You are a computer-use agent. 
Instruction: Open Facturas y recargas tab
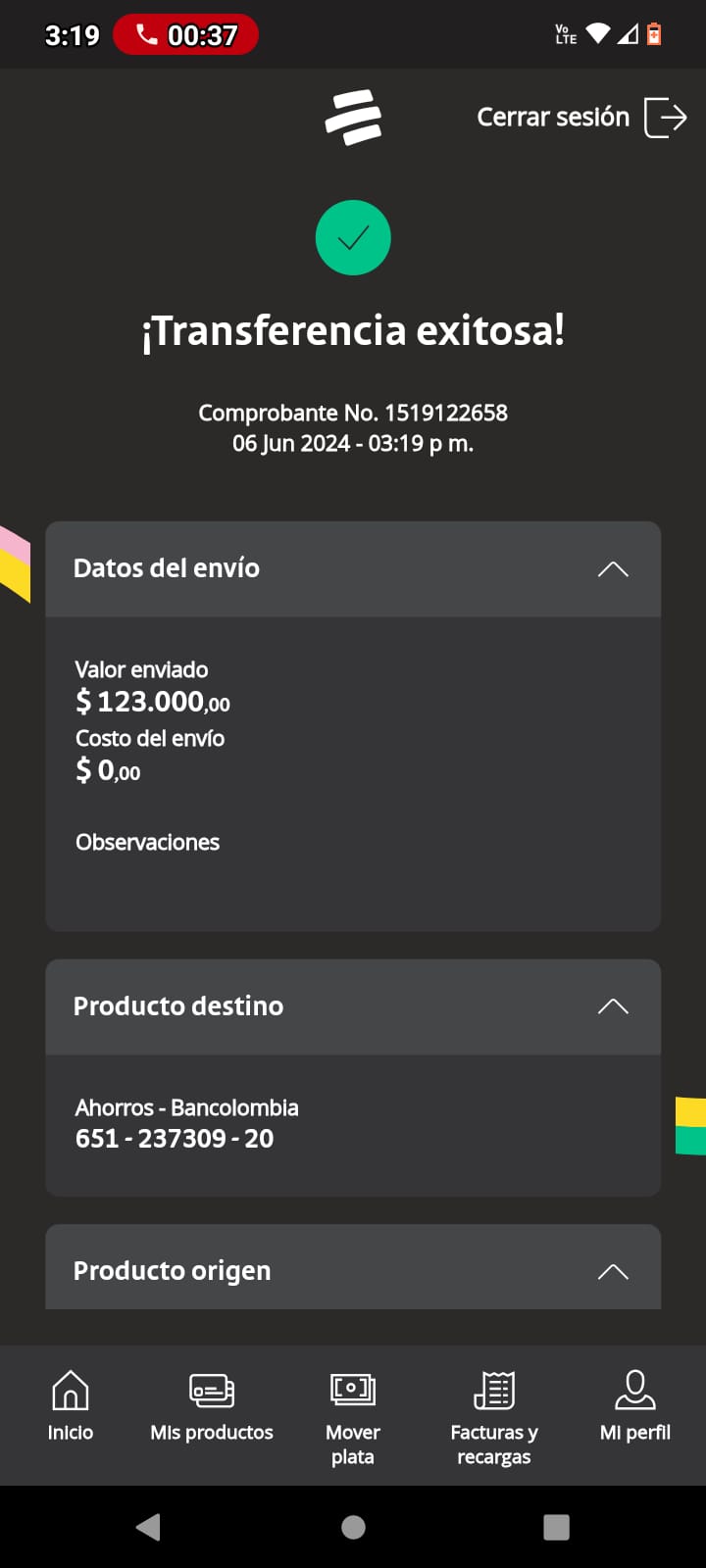(x=494, y=1417)
